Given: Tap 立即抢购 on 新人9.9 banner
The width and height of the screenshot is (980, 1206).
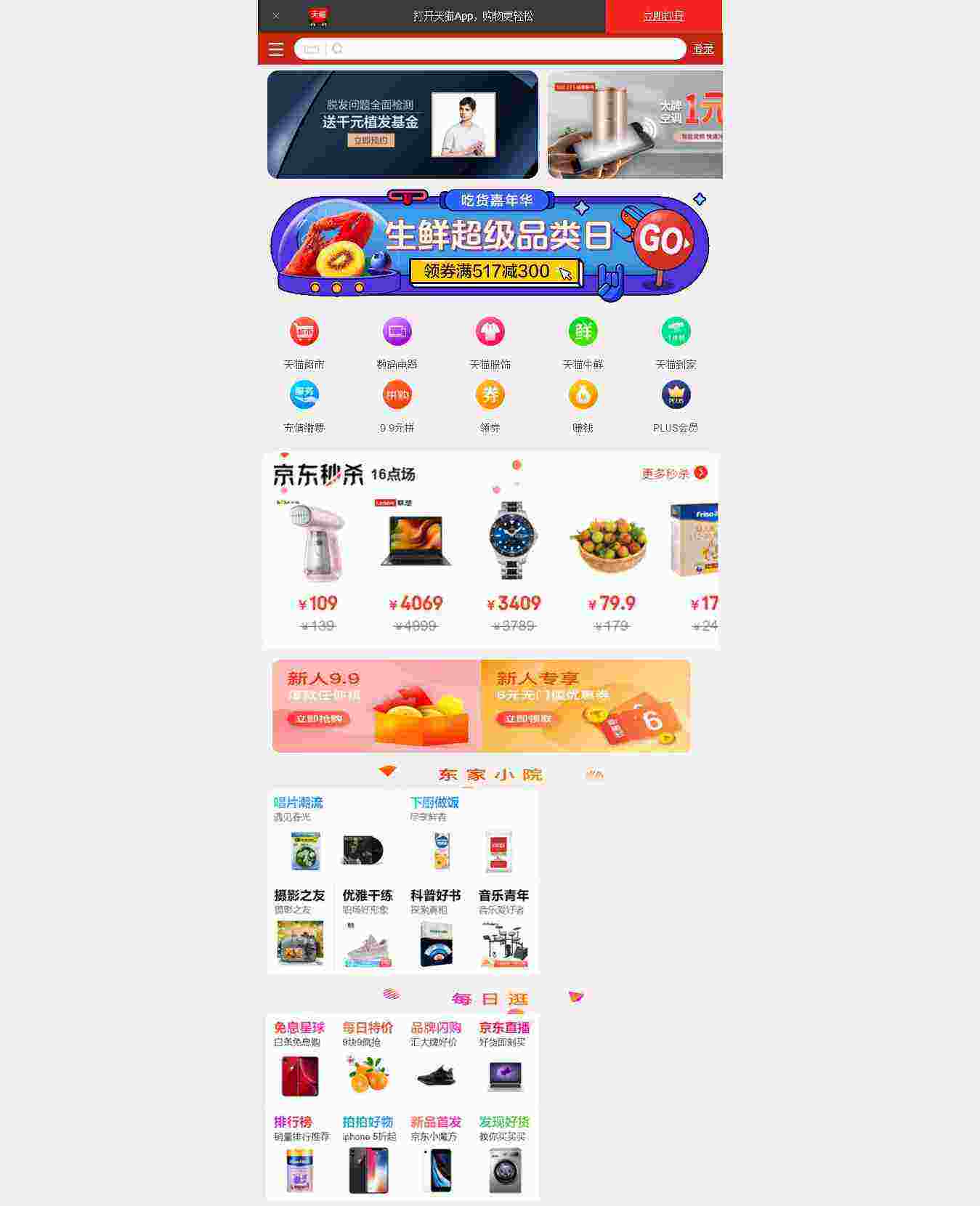Looking at the screenshot, I should tap(318, 719).
